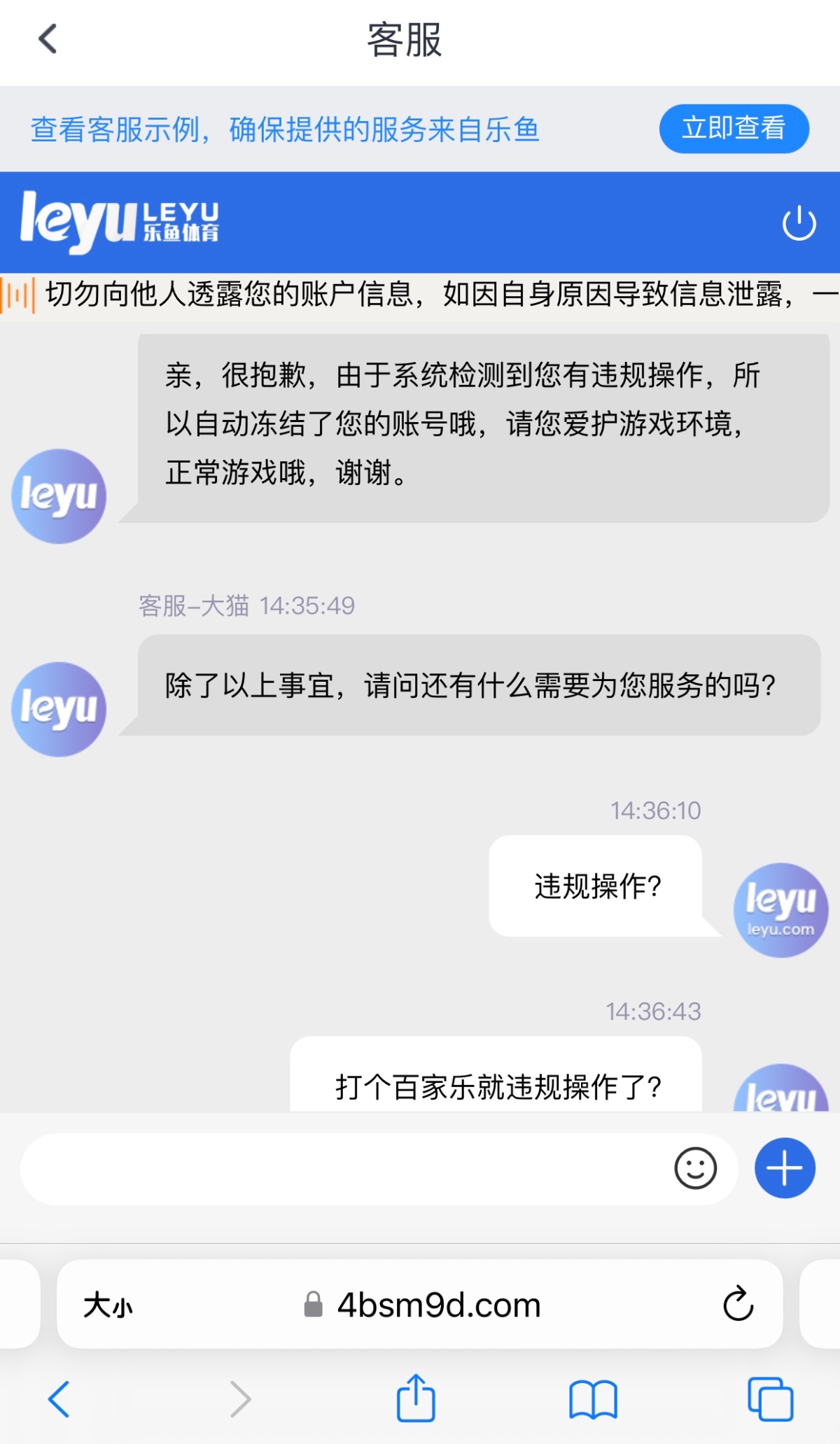Tap the 立即查看 button

click(x=734, y=129)
